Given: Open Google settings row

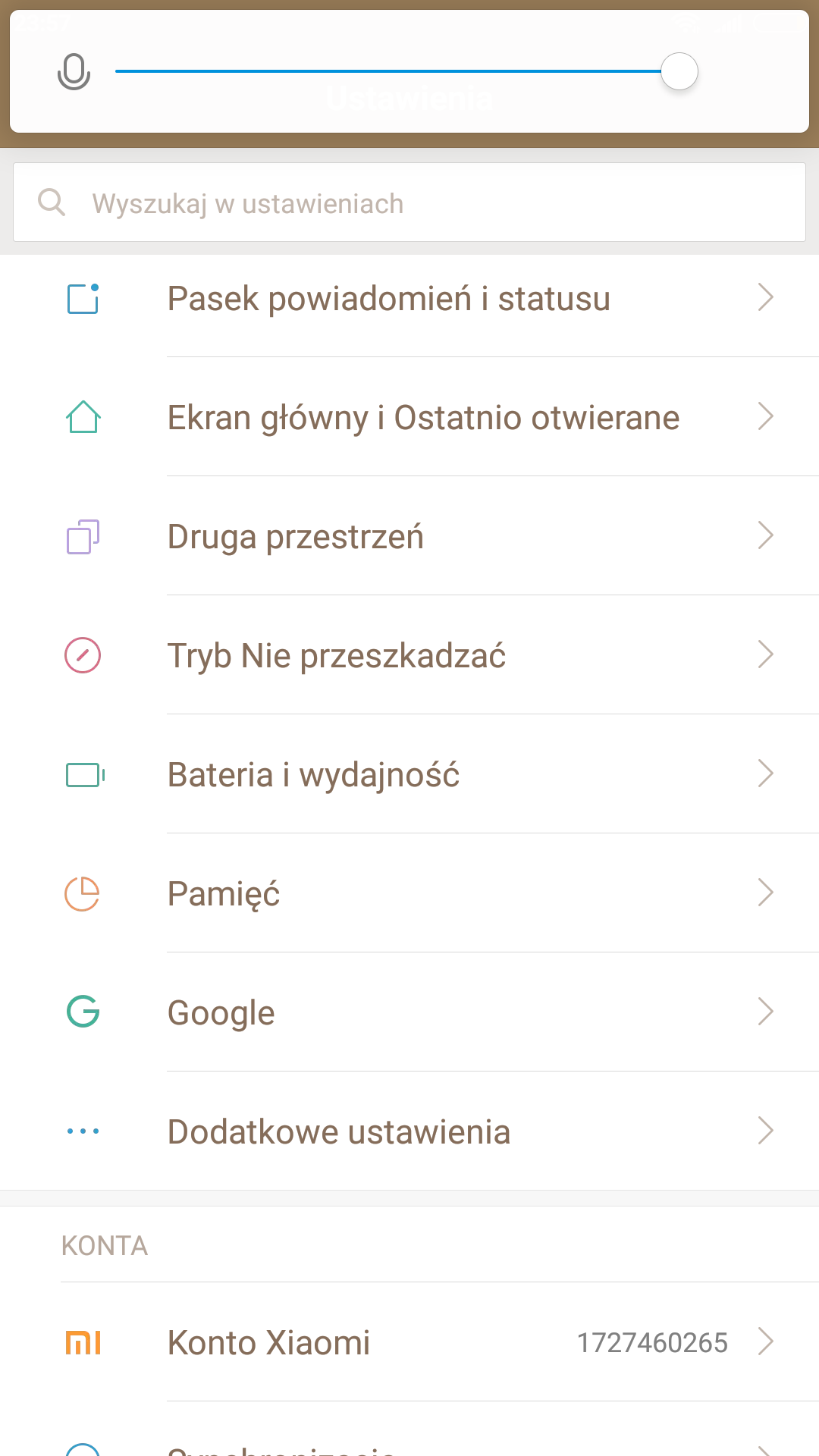Looking at the screenshot, I should [x=409, y=1012].
